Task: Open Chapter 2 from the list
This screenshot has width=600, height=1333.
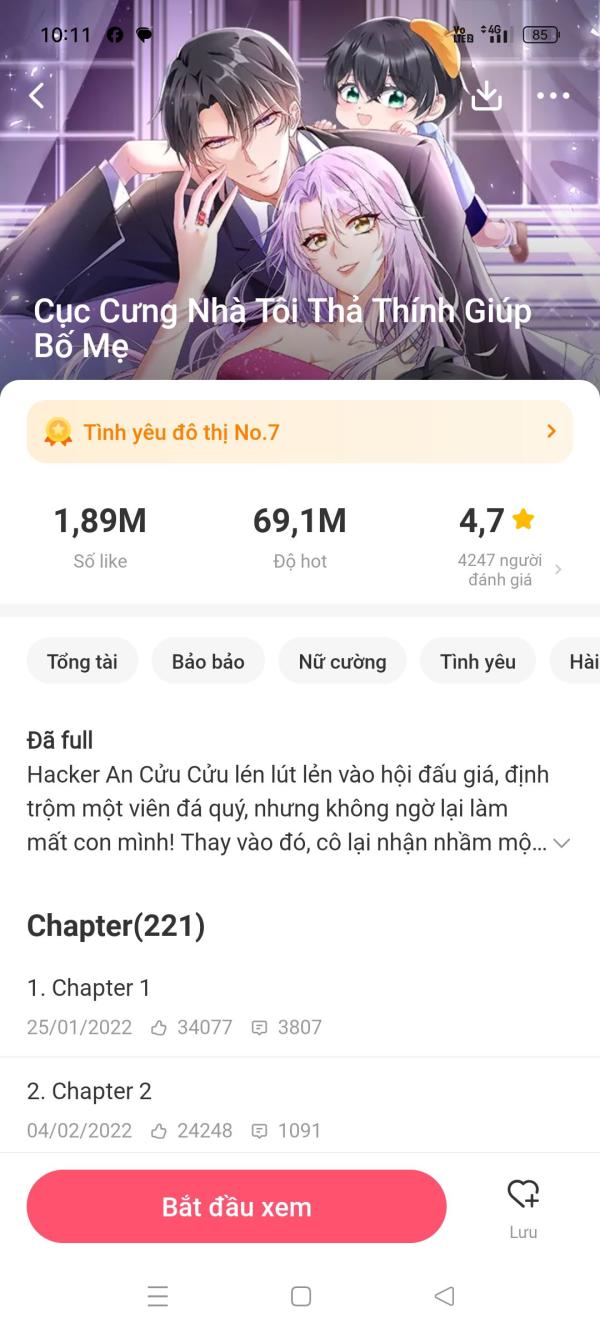Action: (x=300, y=1109)
